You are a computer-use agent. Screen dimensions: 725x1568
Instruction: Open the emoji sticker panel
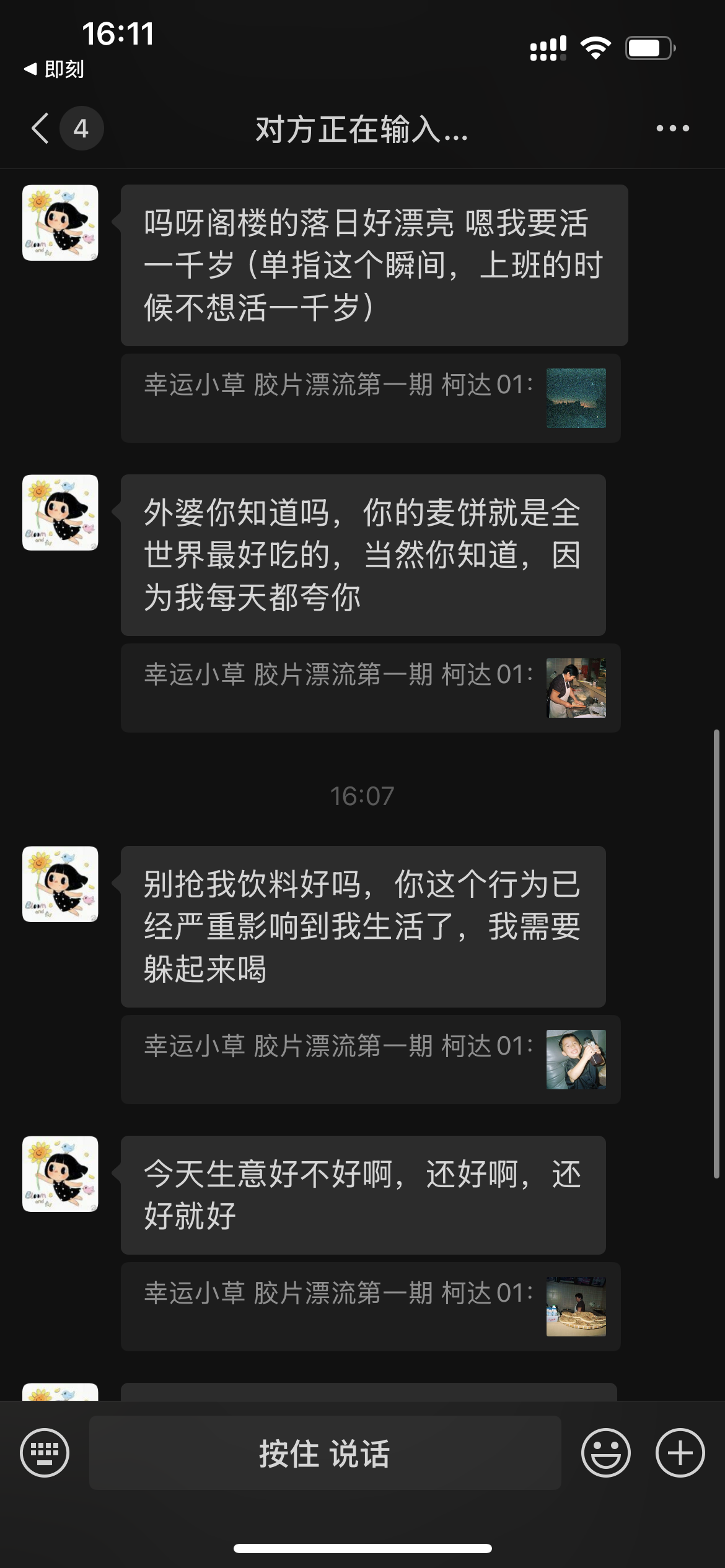[x=606, y=1452]
